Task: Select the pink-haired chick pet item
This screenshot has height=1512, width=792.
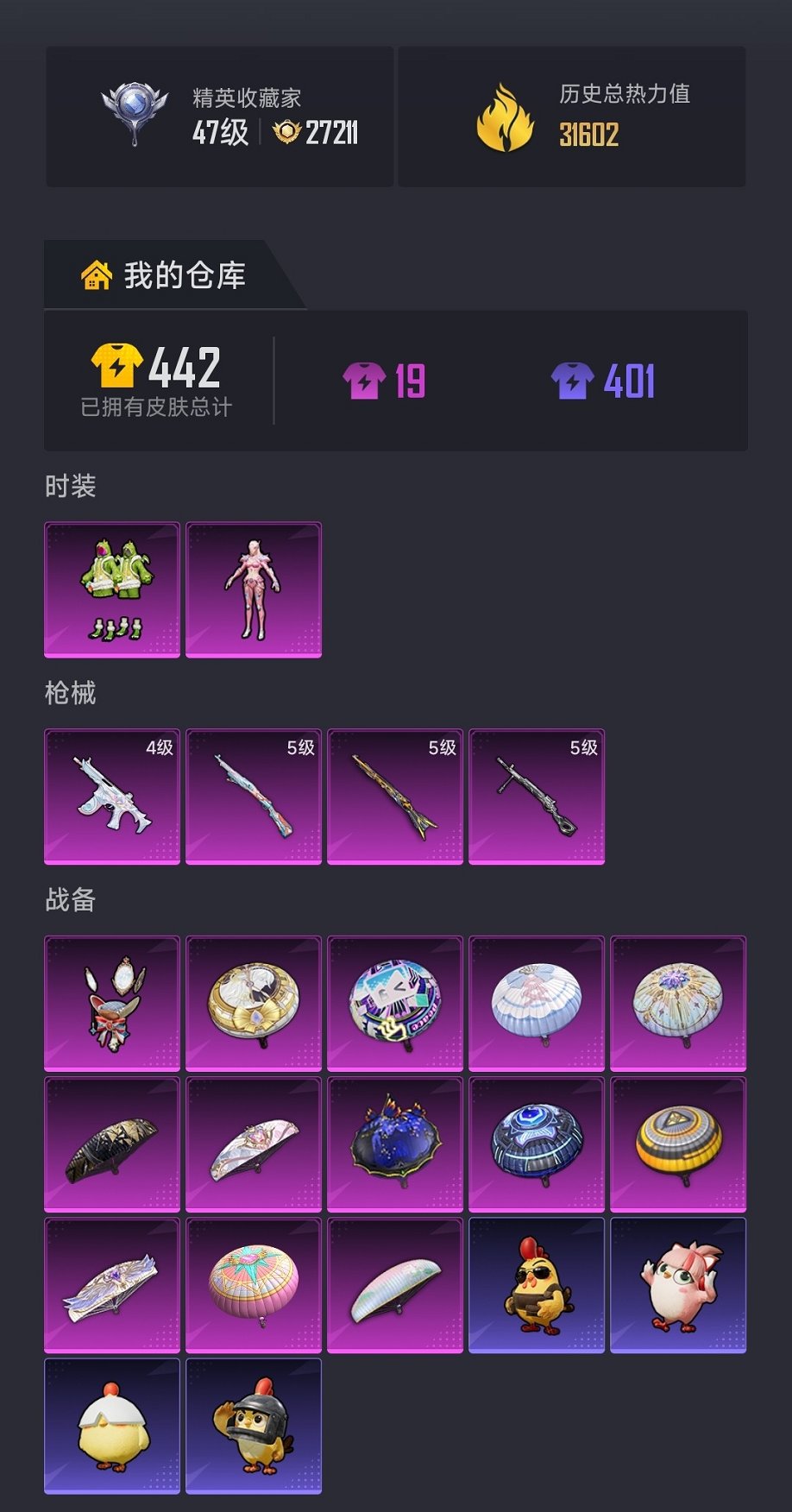Action: [678, 1285]
